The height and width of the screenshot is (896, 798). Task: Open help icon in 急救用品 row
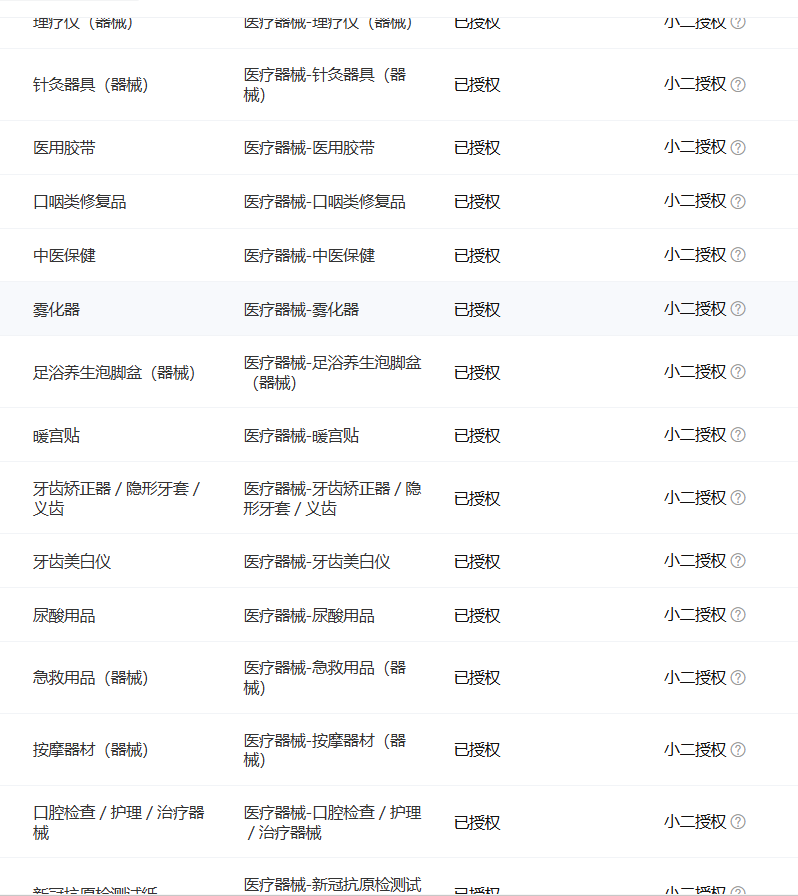738,678
